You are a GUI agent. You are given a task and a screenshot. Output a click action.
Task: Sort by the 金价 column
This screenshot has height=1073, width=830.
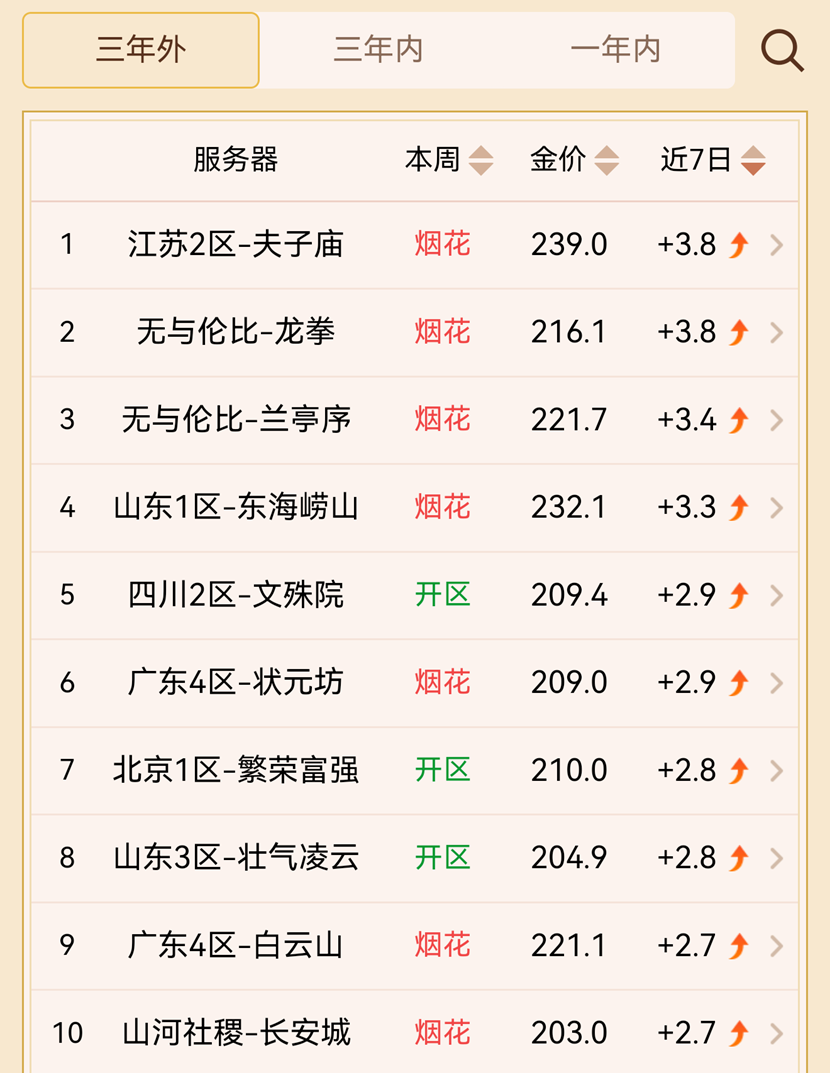click(575, 160)
